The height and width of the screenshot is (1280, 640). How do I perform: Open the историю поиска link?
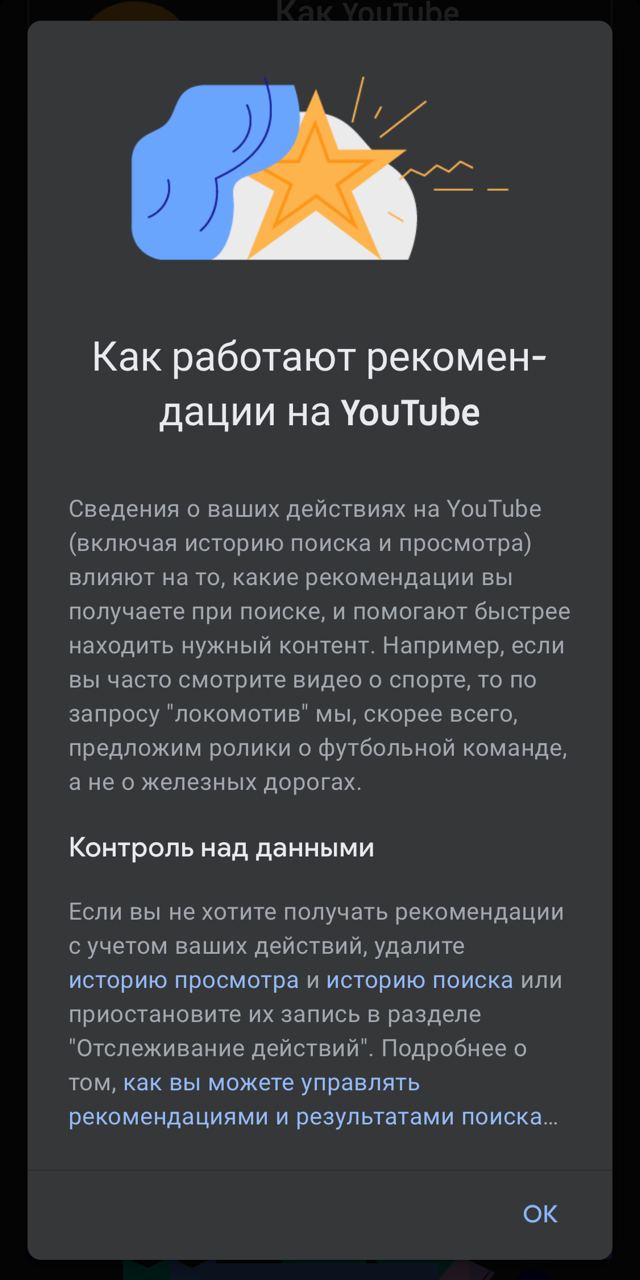coord(420,980)
